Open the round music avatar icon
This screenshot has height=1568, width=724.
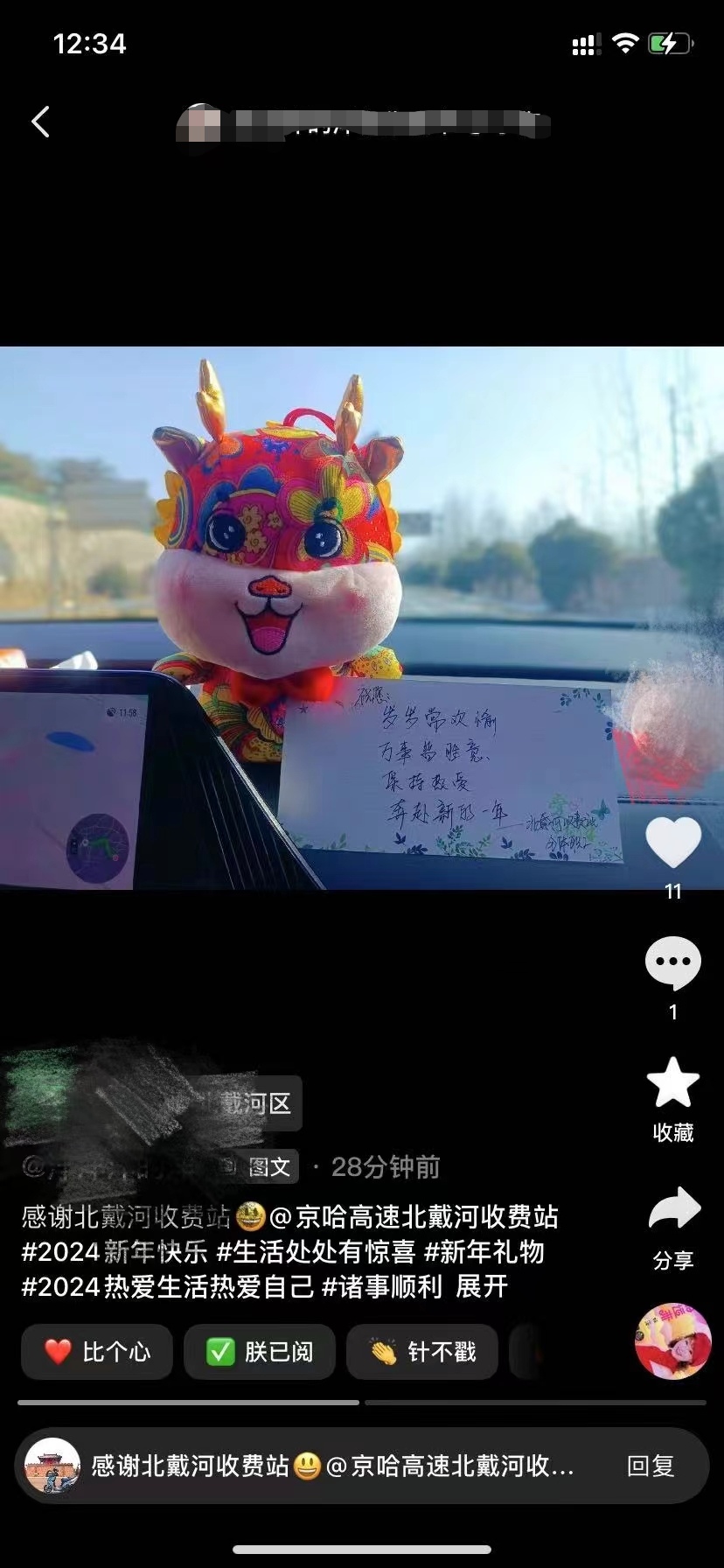point(673,1341)
